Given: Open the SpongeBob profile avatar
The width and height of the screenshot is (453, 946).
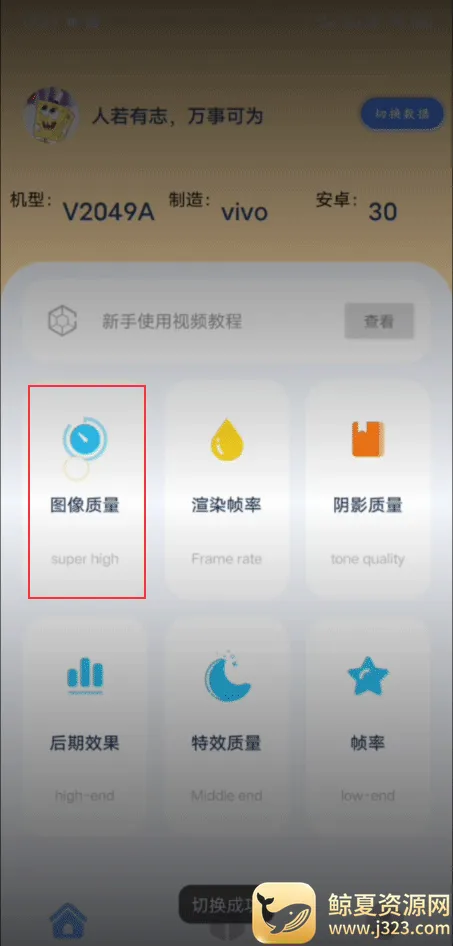Looking at the screenshot, I should tap(51, 115).
